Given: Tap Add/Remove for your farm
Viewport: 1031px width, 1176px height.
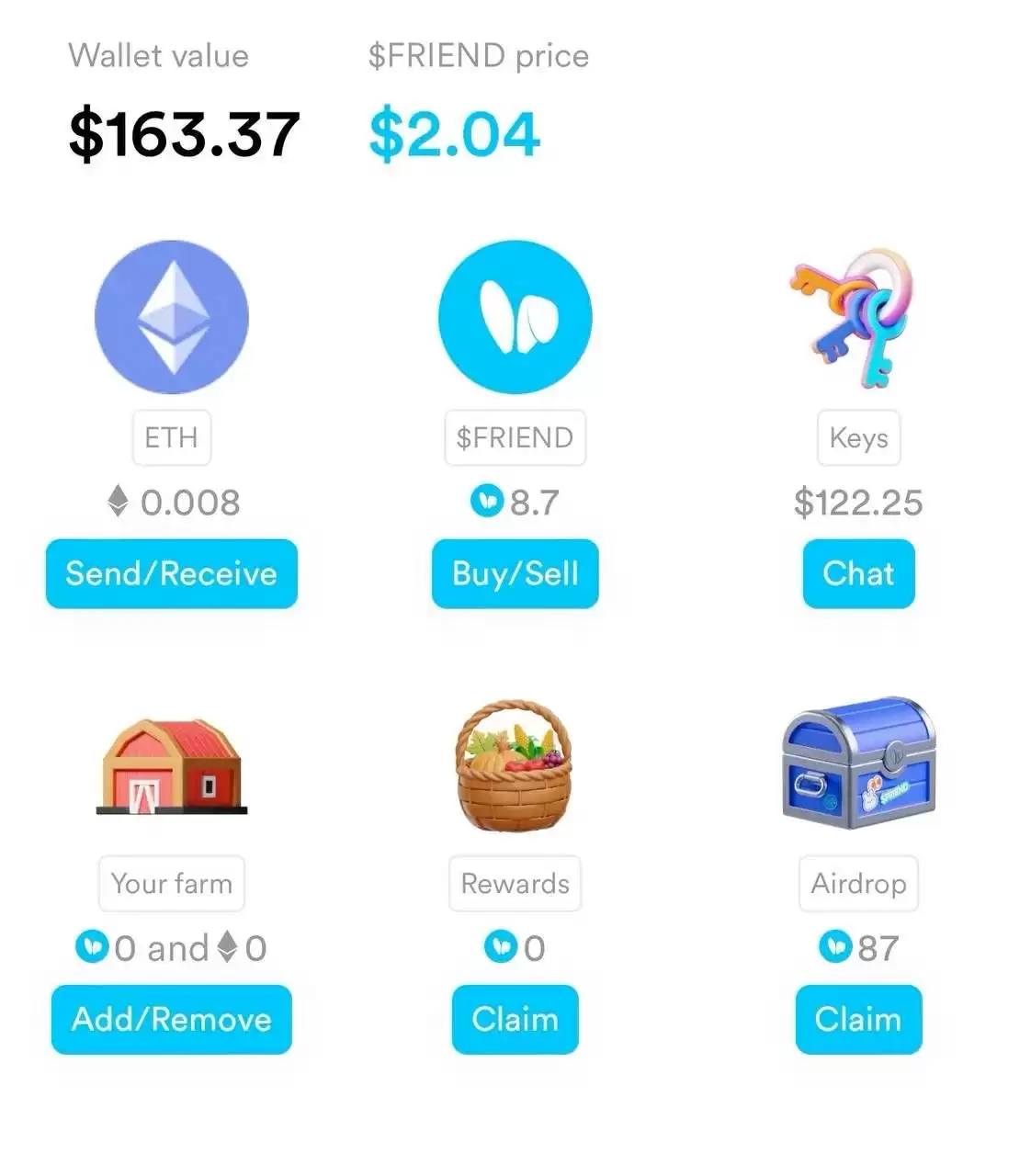Looking at the screenshot, I should coord(172,1019).
